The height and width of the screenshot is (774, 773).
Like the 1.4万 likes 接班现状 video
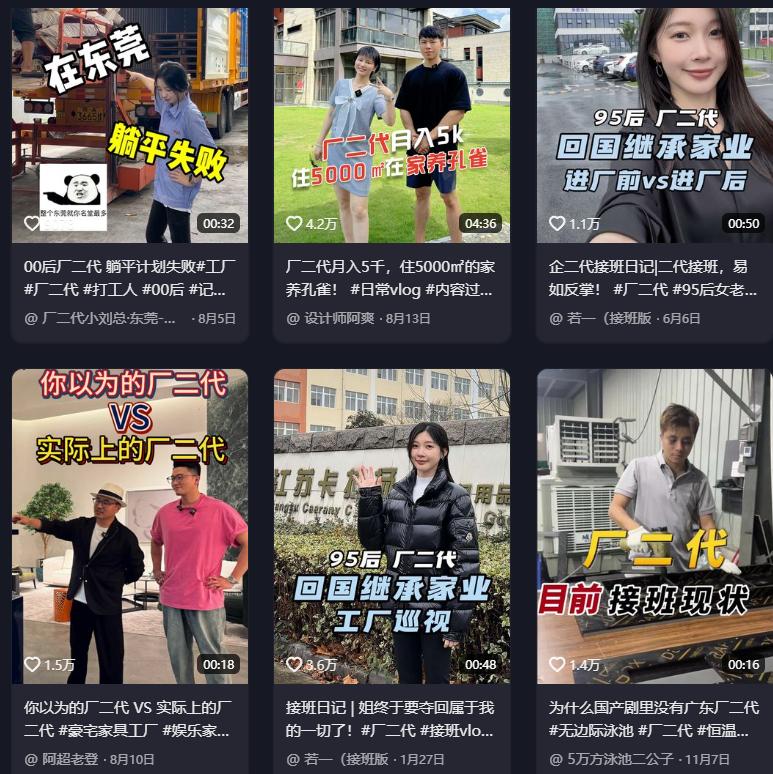pos(557,664)
